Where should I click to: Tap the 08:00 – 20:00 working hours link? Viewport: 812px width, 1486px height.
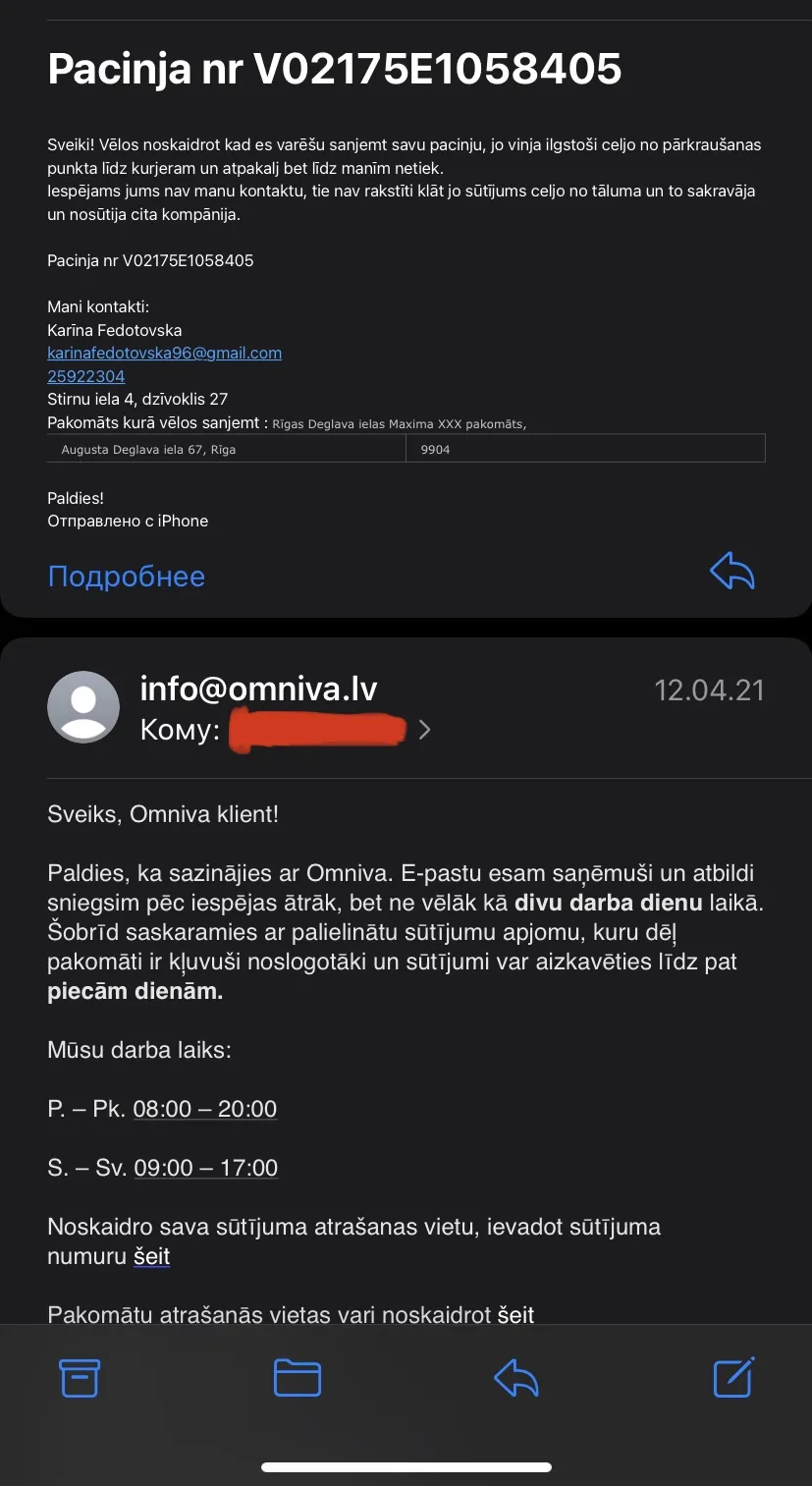(x=205, y=1109)
